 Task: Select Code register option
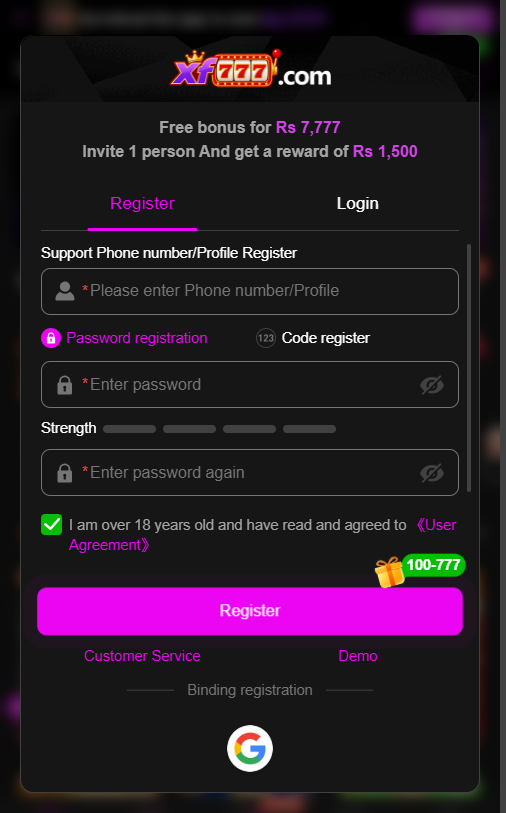pos(313,338)
